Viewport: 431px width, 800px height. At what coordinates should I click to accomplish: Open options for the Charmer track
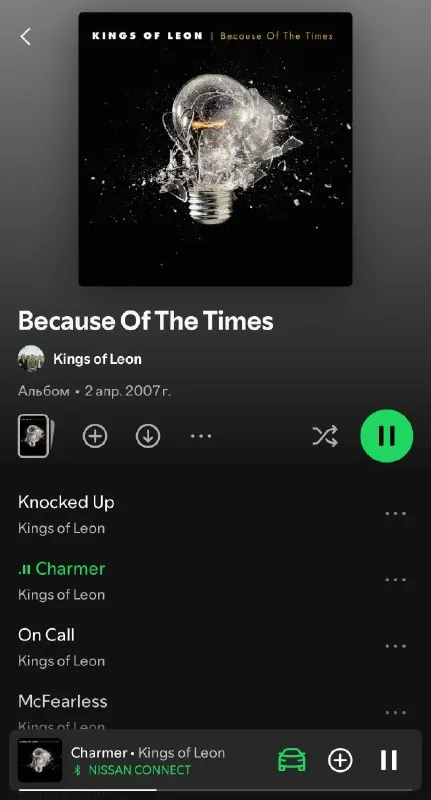tap(395, 580)
